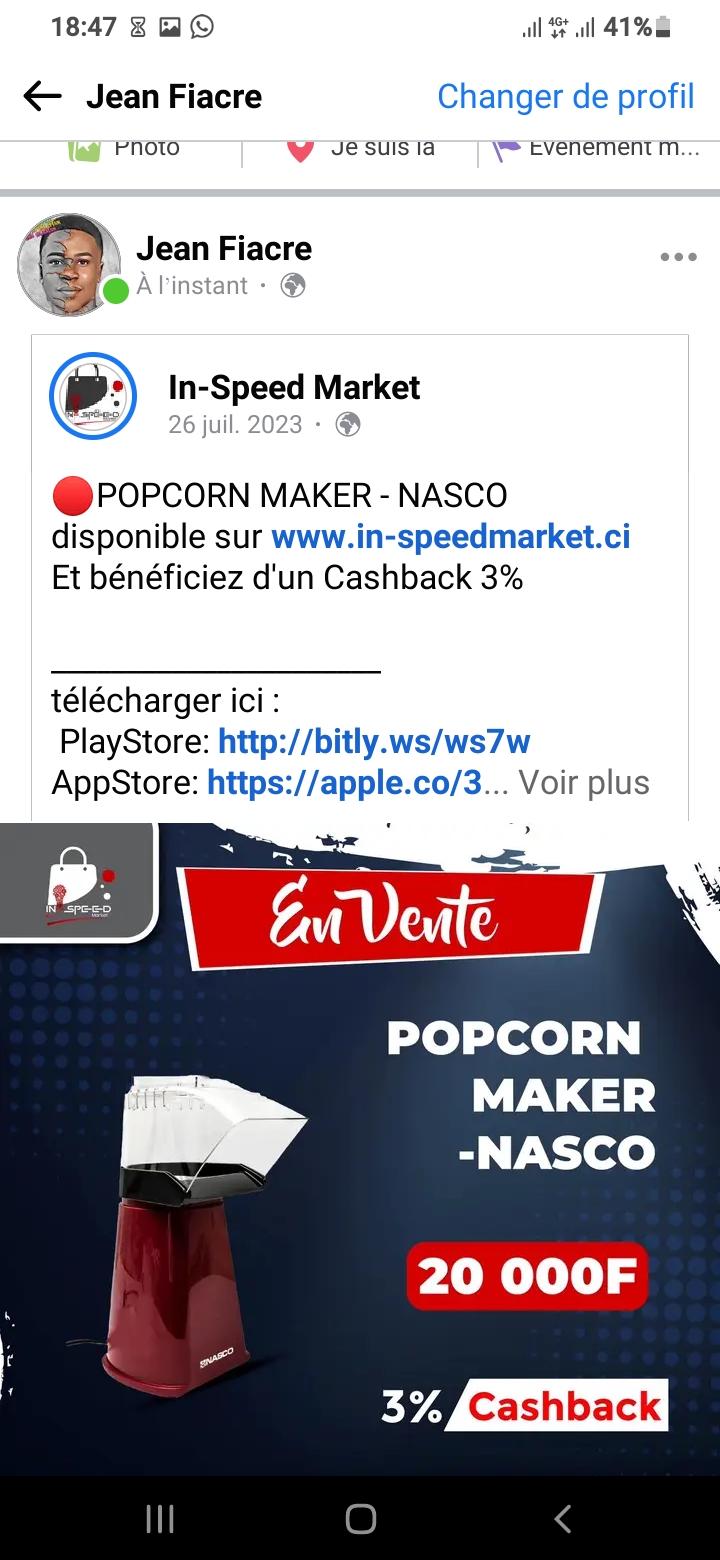The height and width of the screenshot is (1560, 720).
Task: Follow the AppStore apple.co link
Action: [345, 782]
